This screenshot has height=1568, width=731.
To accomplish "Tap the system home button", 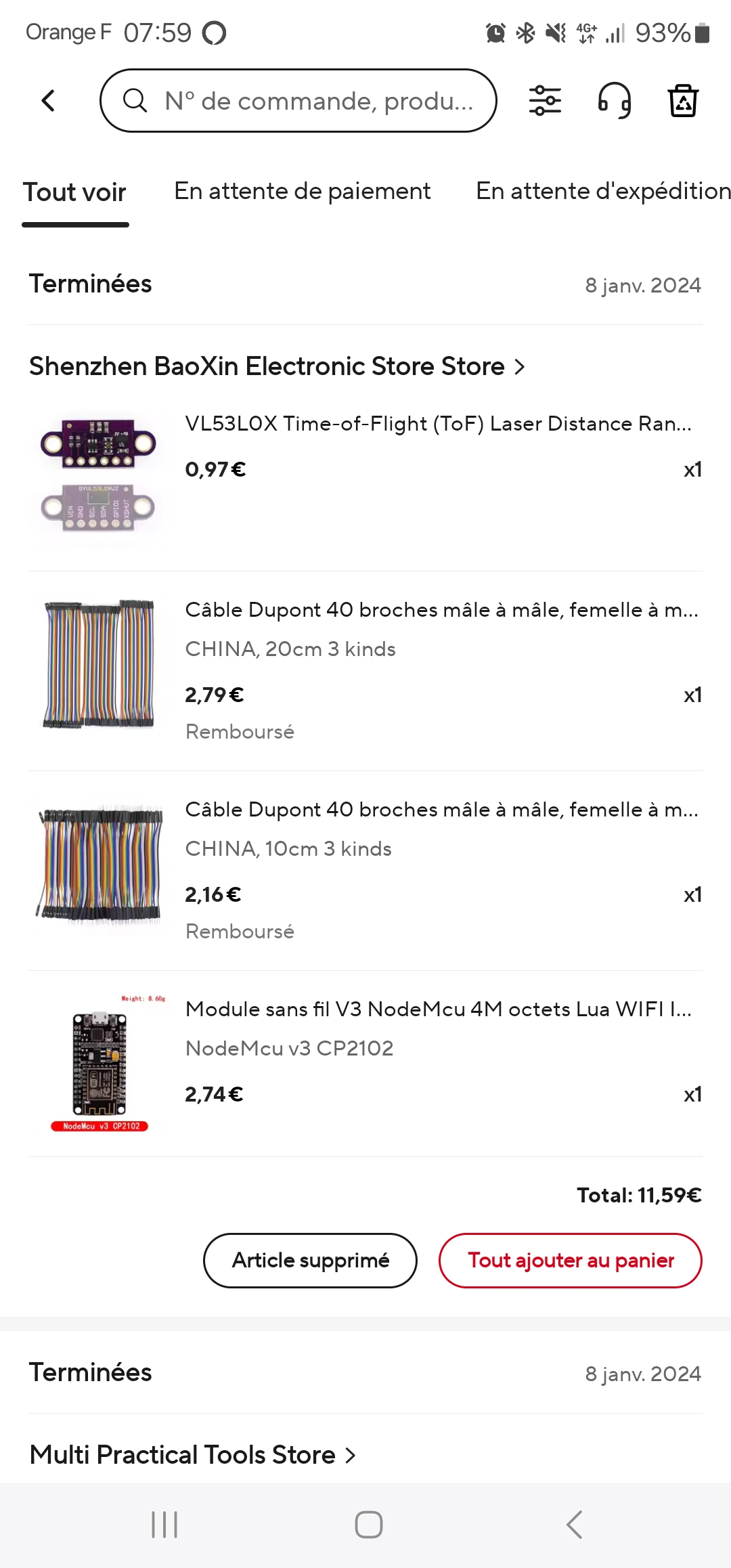I will (x=368, y=1525).
